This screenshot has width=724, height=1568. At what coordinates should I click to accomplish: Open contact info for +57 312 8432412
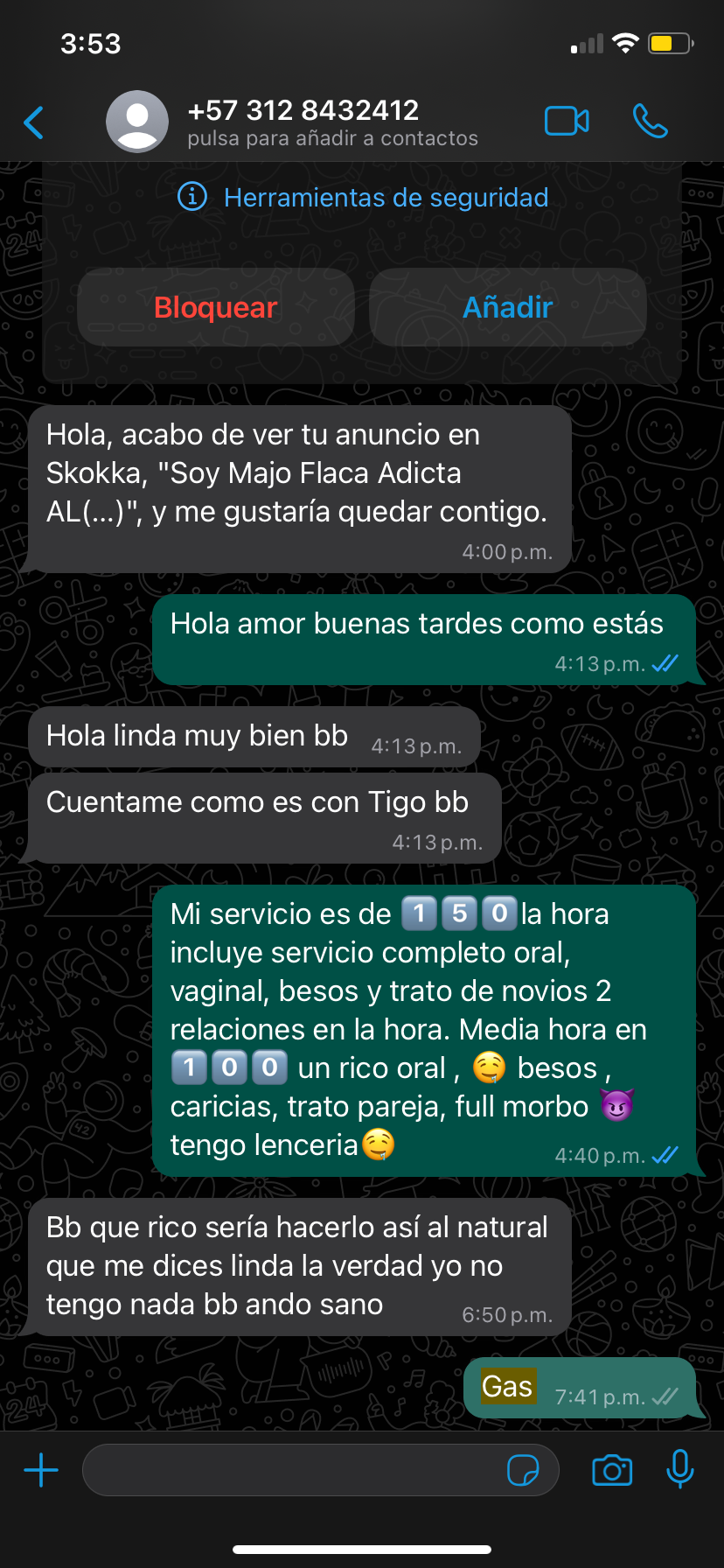(x=332, y=122)
